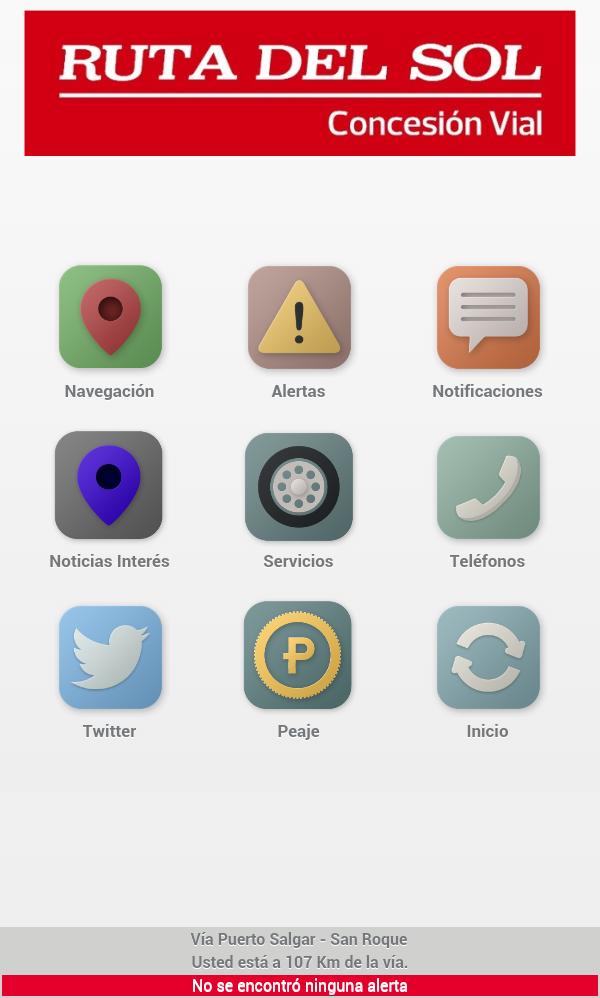The width and height of the screenshot is (600, 998).
Task: Open the Twitter feed
Action: click(x=110, y=657)
